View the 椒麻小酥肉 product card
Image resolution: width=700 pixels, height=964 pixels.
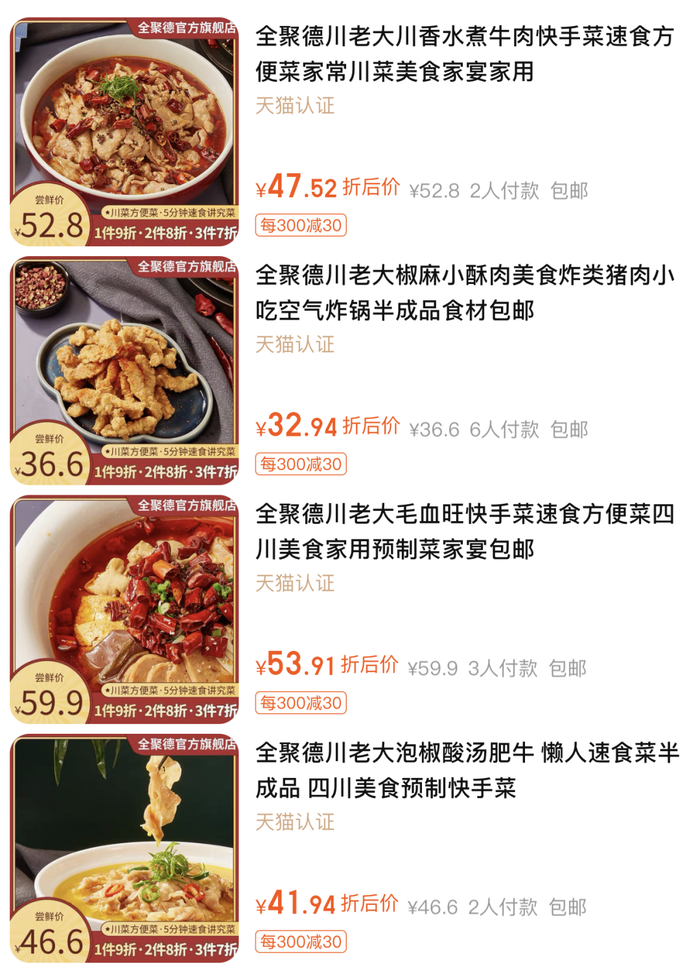pos(465,292)
